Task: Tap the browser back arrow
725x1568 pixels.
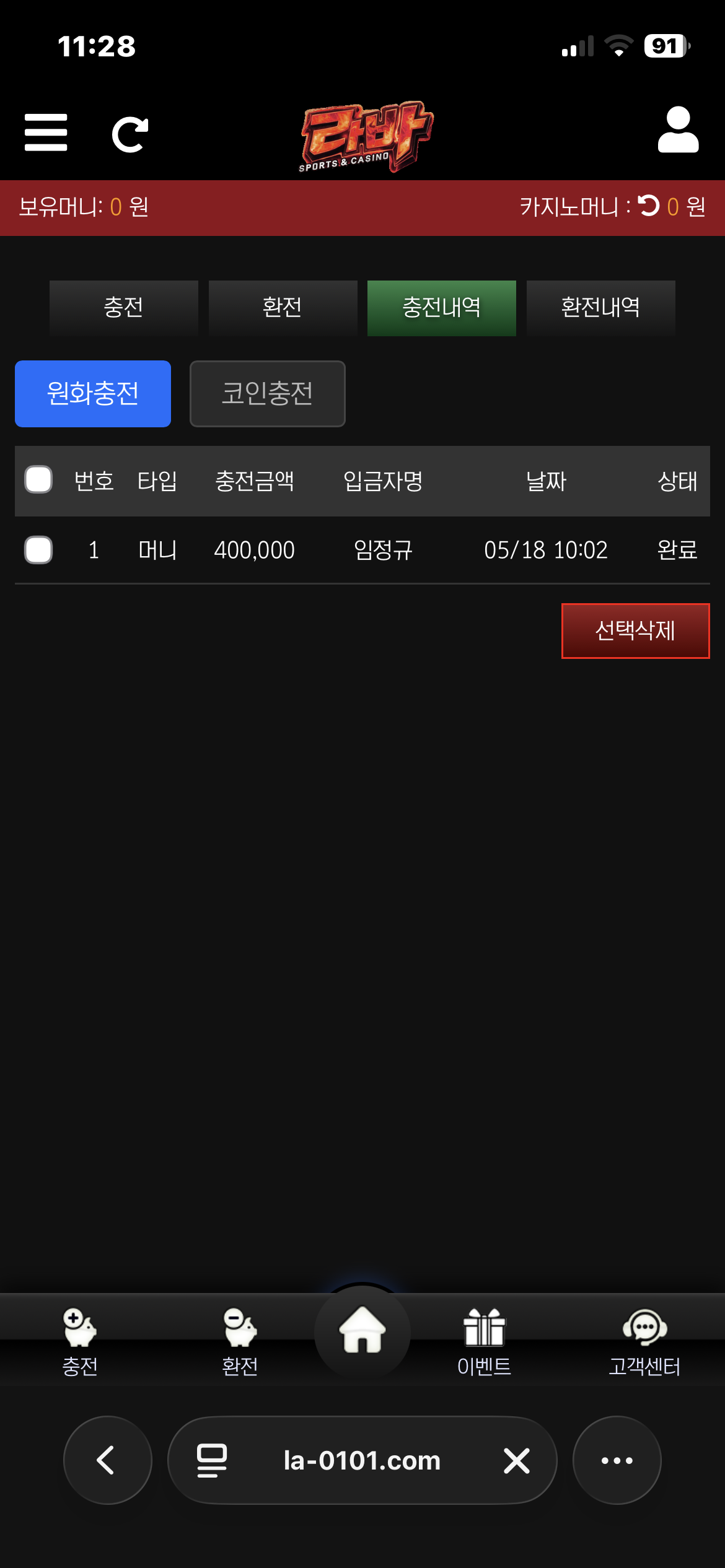Action: [108, 1460]
